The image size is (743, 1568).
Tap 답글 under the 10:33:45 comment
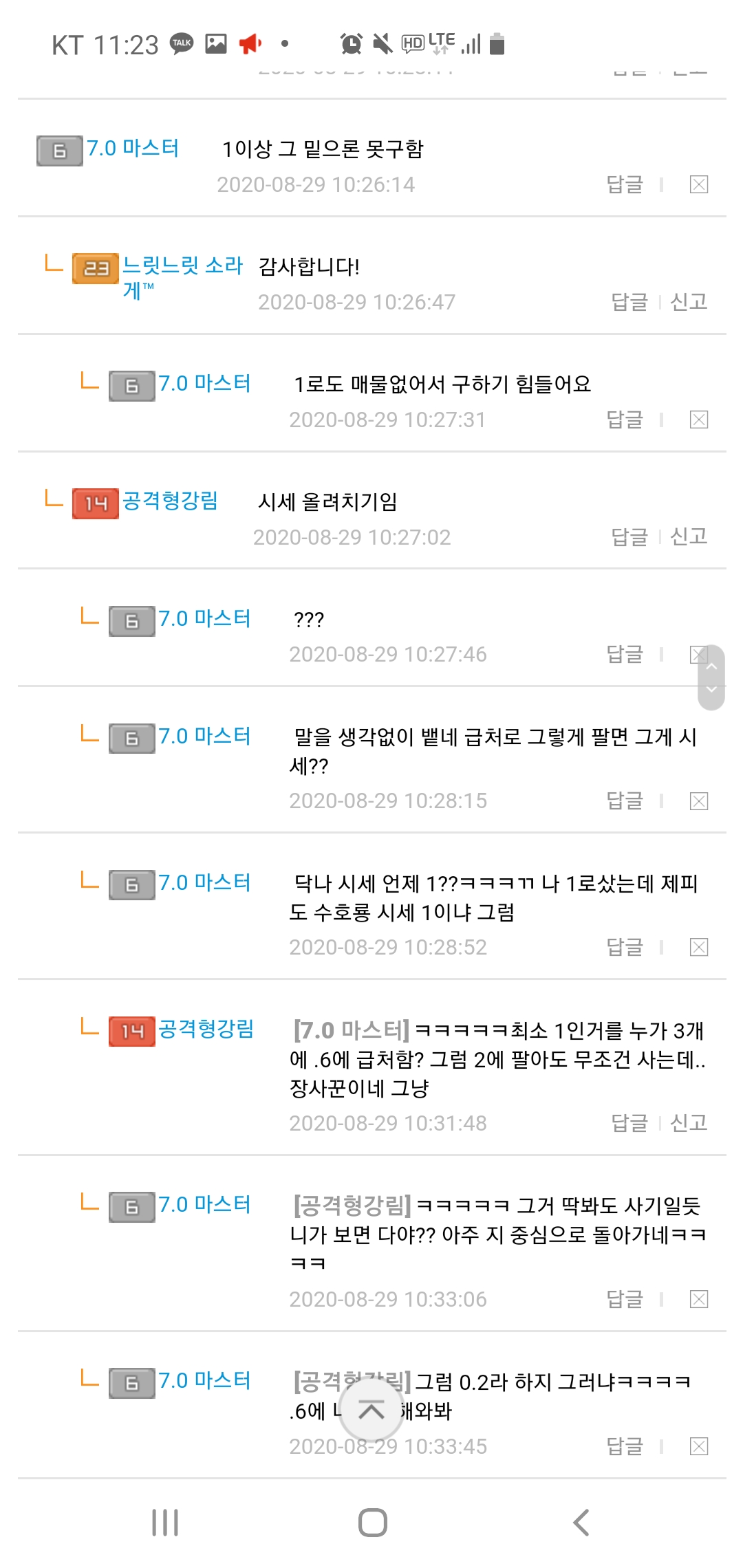(624, 1446)
